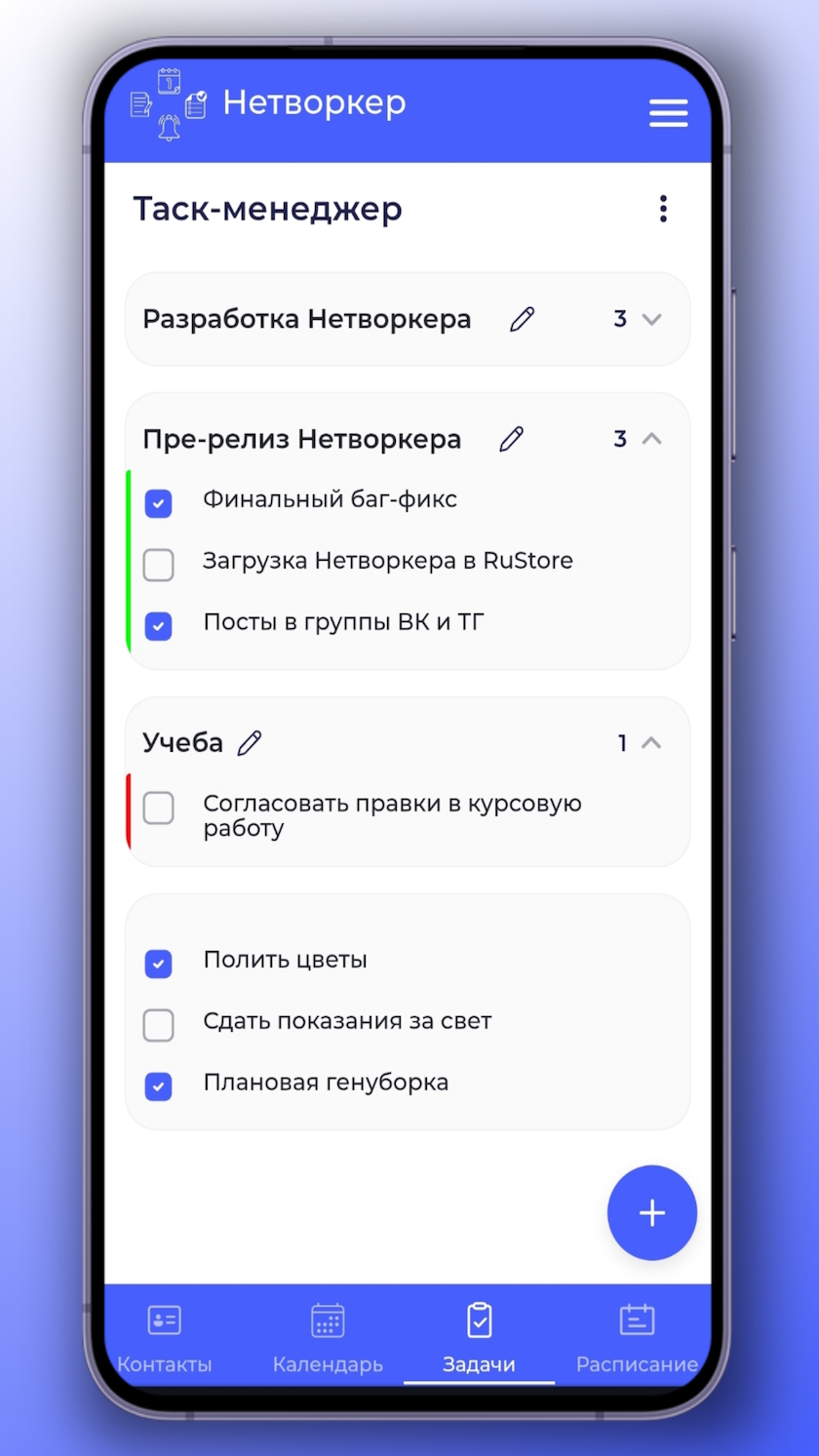Edit the Пре-релиз Нетворкера list name

coord(512,439)
